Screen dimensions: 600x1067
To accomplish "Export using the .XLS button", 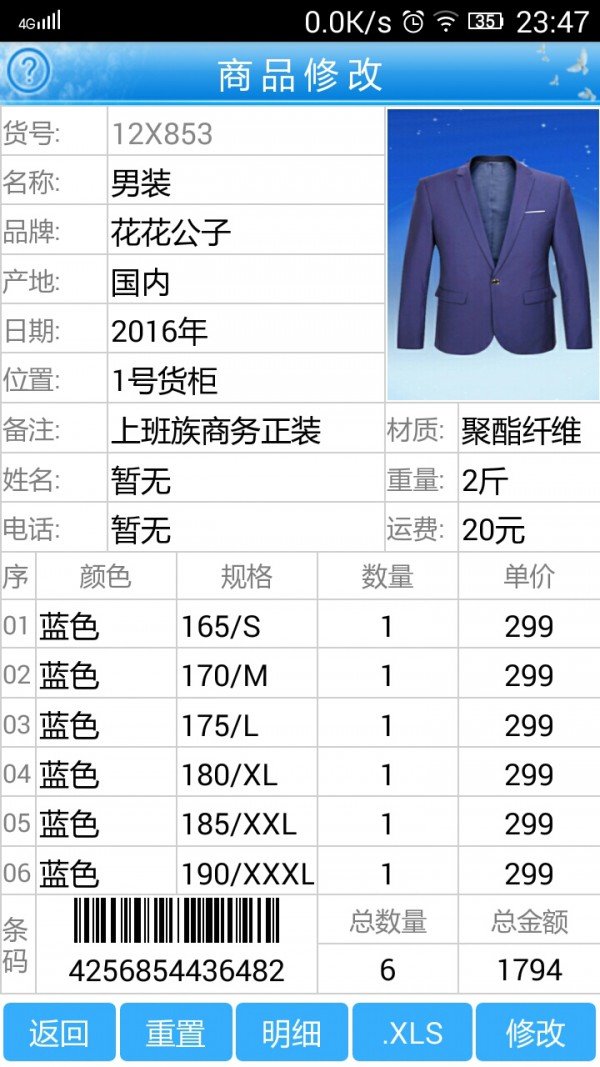I will pos(411,1033).
